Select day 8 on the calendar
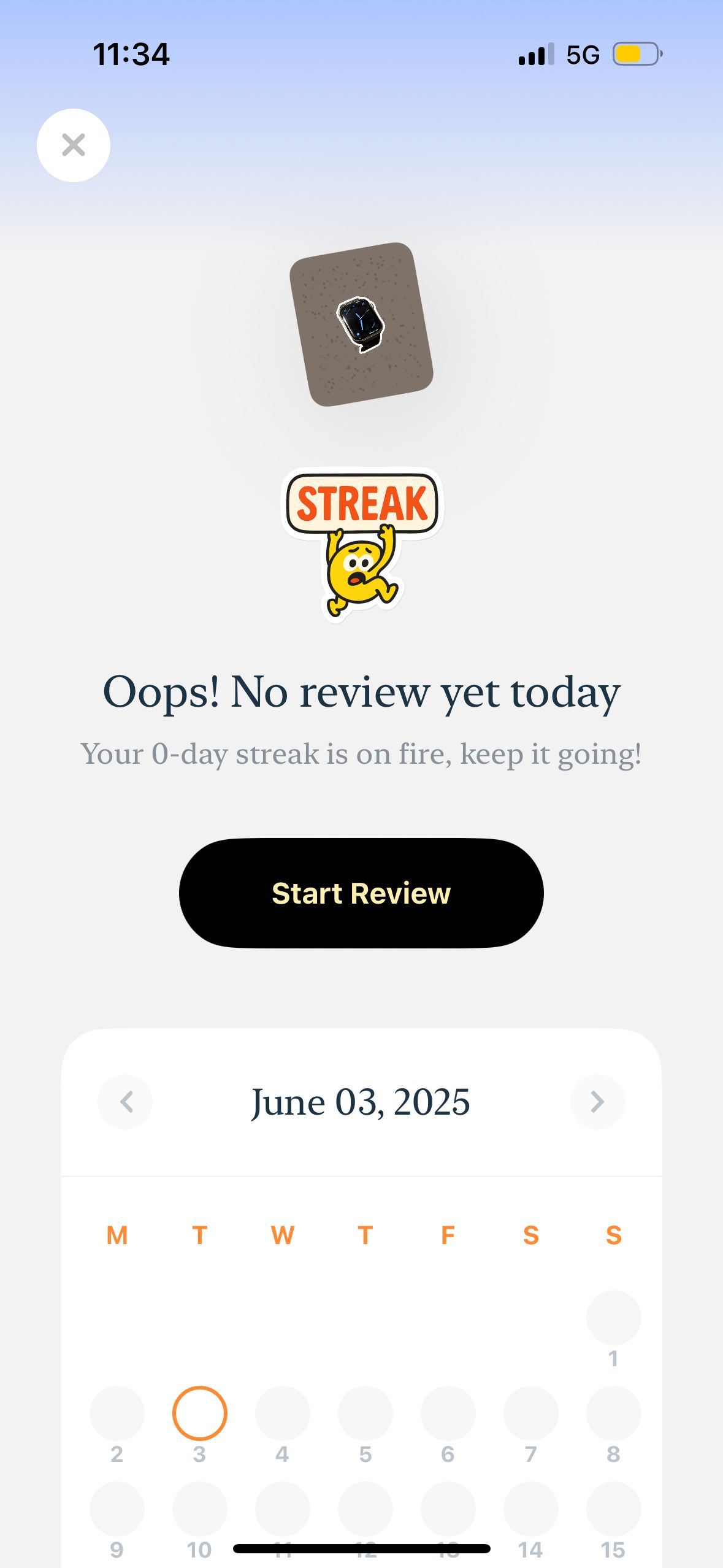The height and width of the screenshot is (1568, 723). pyautogui.click(x=613, y=1413)
